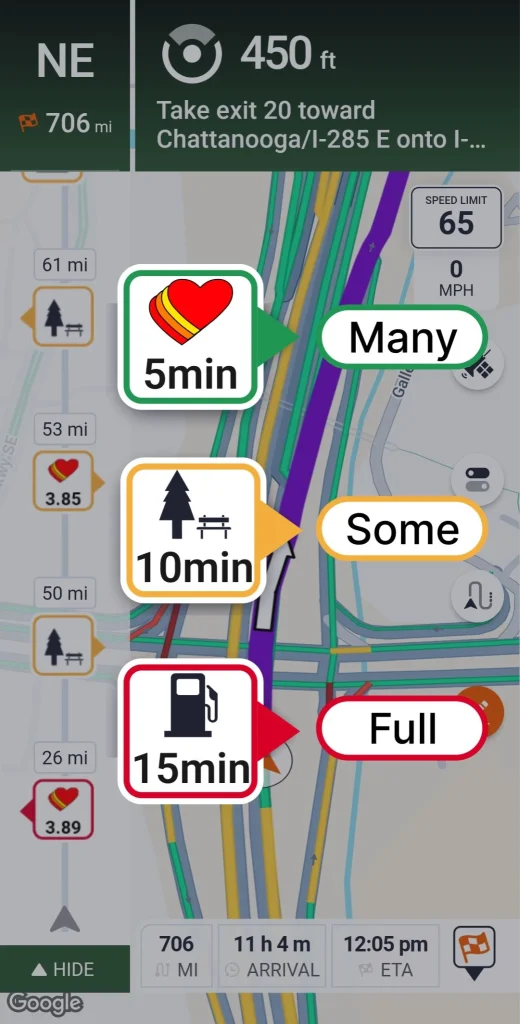Open the map settings toggles icon
The width and height of the screenshot is (520, 1024).
(477, 481)
